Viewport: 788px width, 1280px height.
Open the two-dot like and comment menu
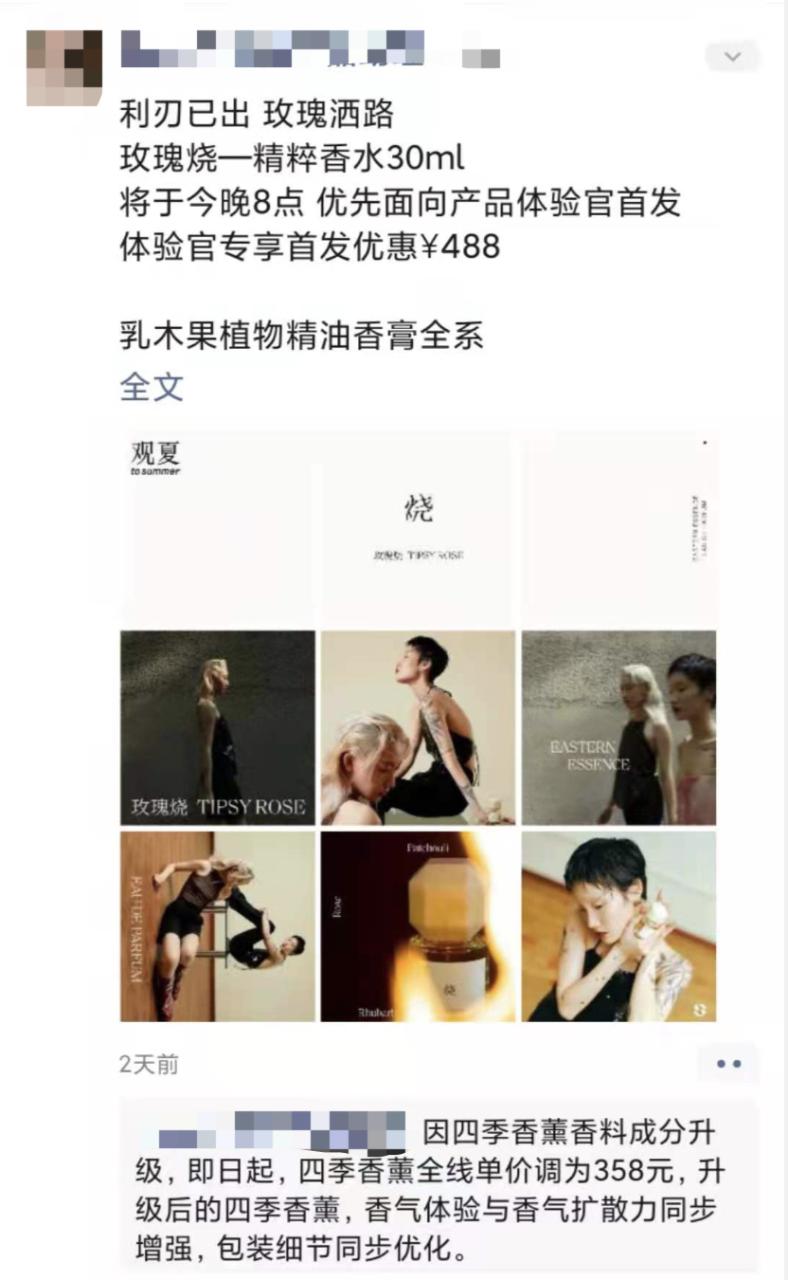click(x=728, y=1064)
